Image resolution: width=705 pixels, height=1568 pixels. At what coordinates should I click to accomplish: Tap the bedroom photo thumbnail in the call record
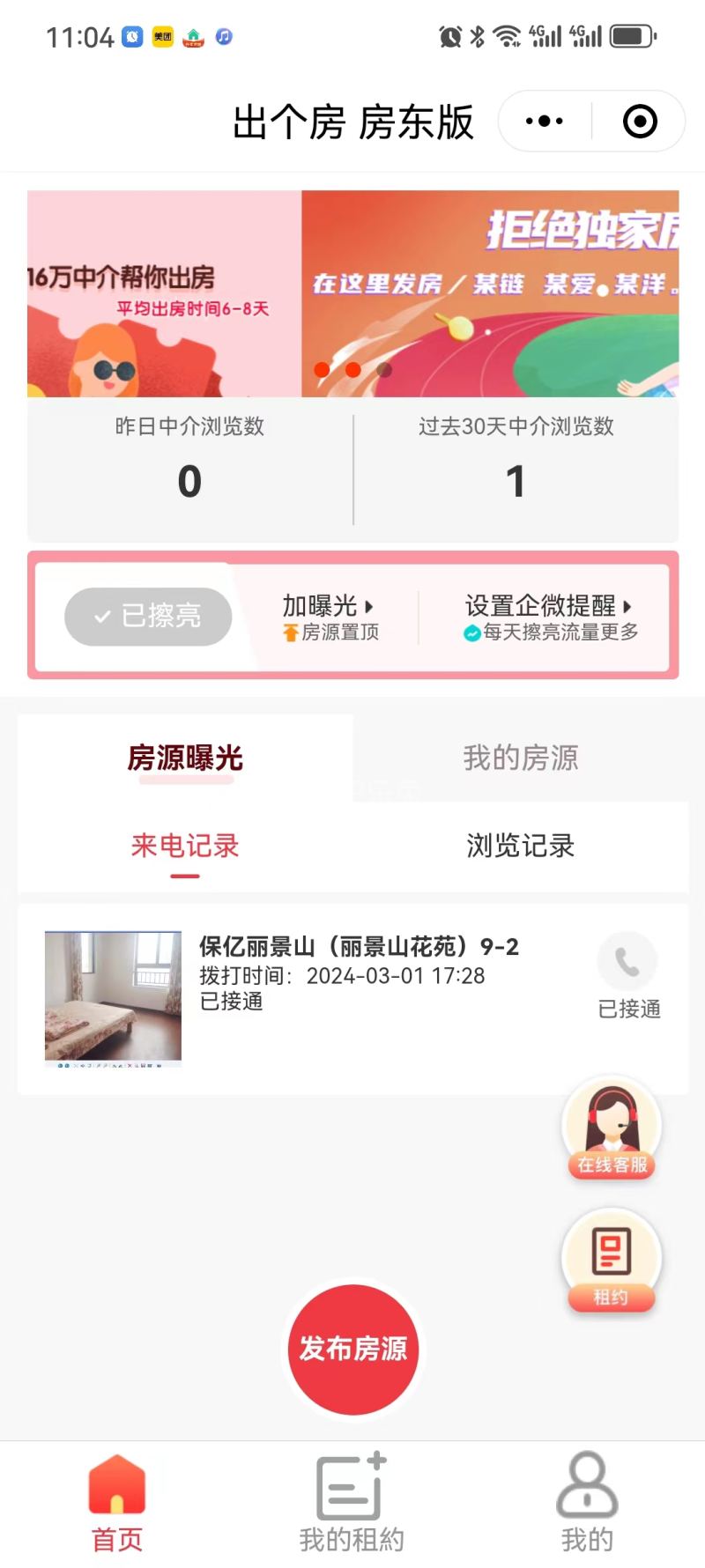(112, 998)
